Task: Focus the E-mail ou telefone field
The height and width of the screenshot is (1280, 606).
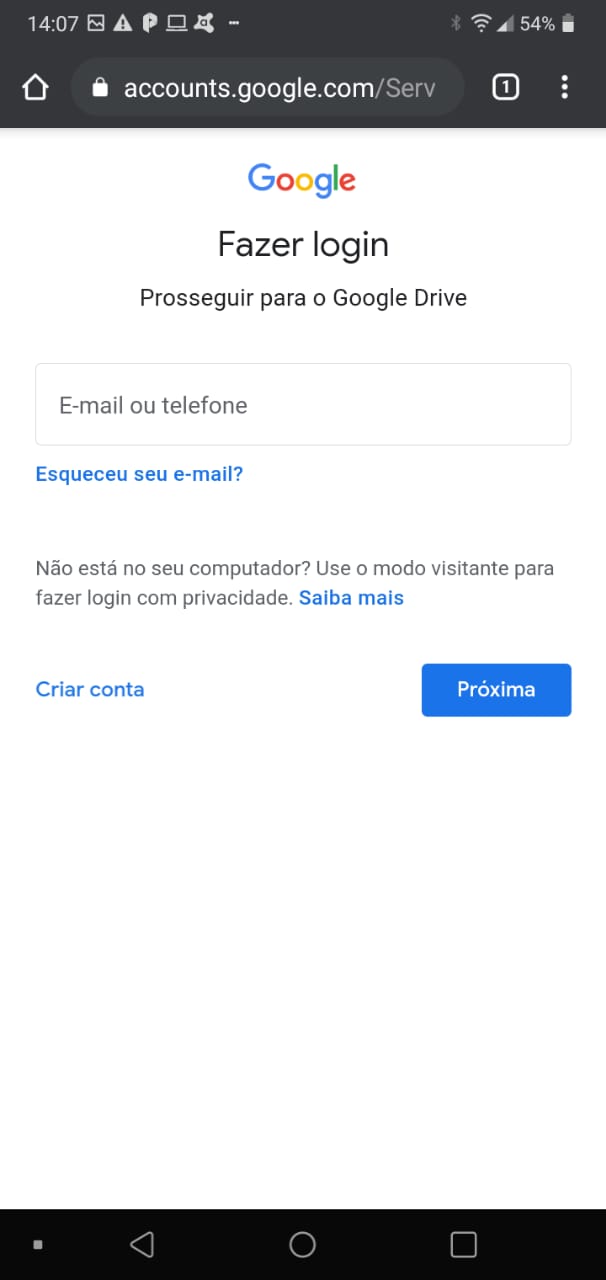Action: tap(303, 404)
